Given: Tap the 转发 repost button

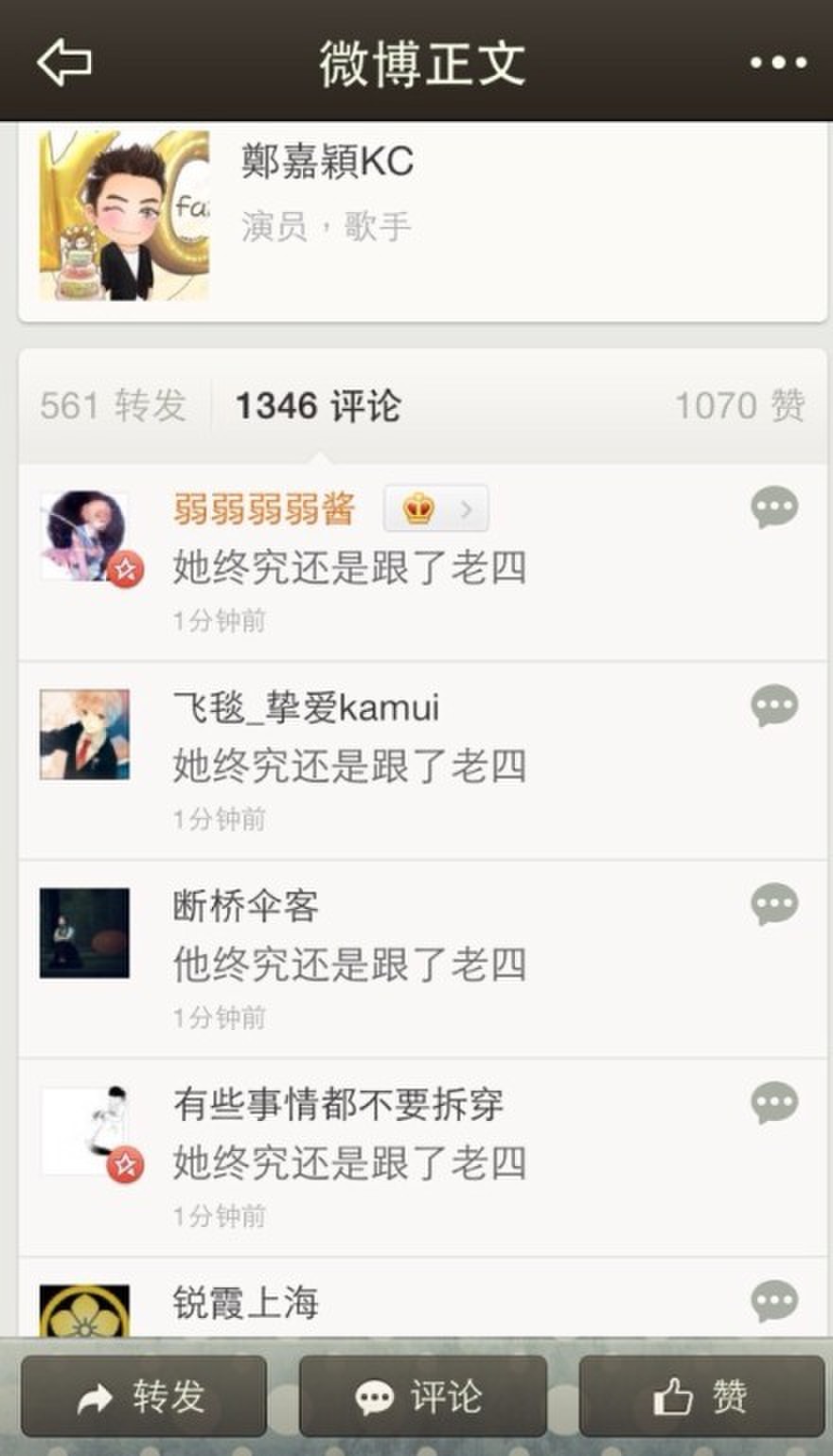Looking at the screenshot, I should (x=144, y=1396).
